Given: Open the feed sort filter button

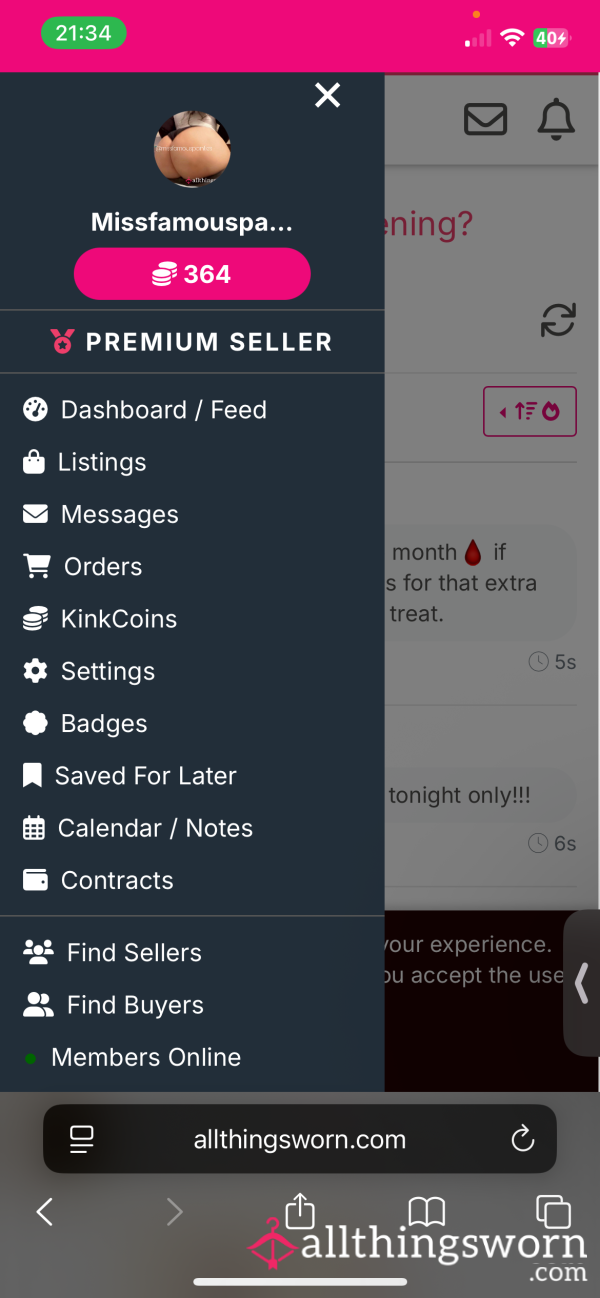Looking at the screenshot, I should tap(530, 411).
